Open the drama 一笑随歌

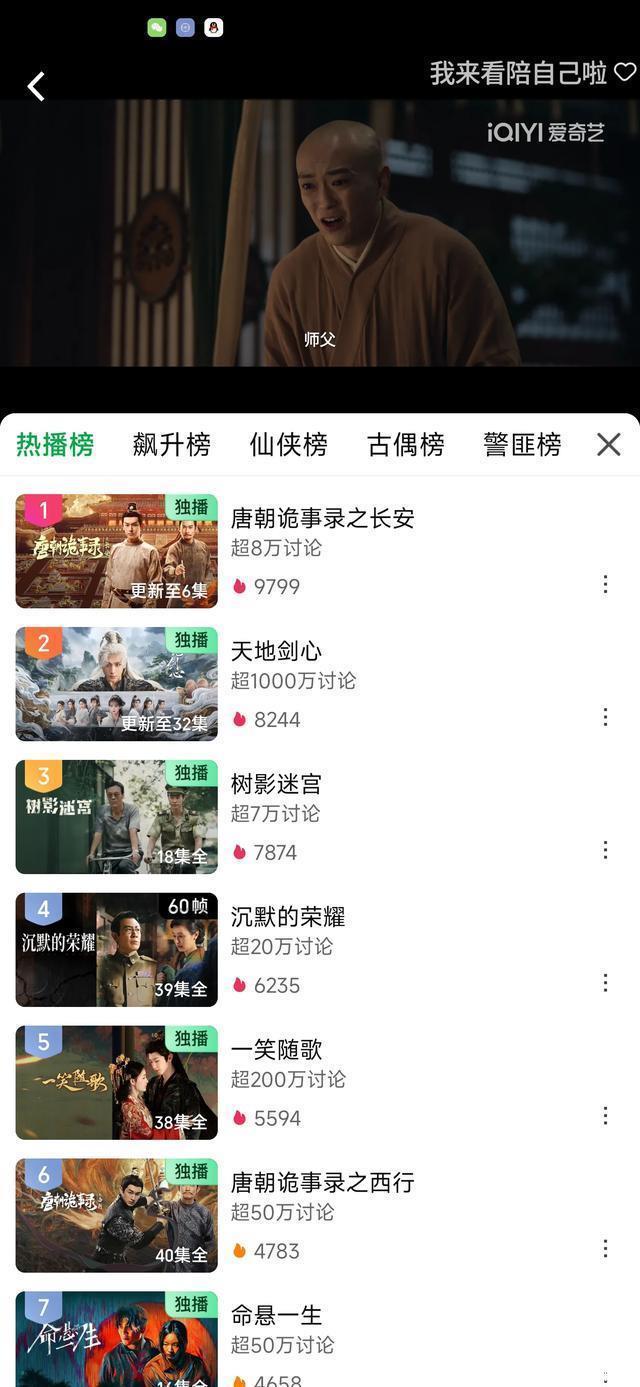click(x=276, y=1050)
